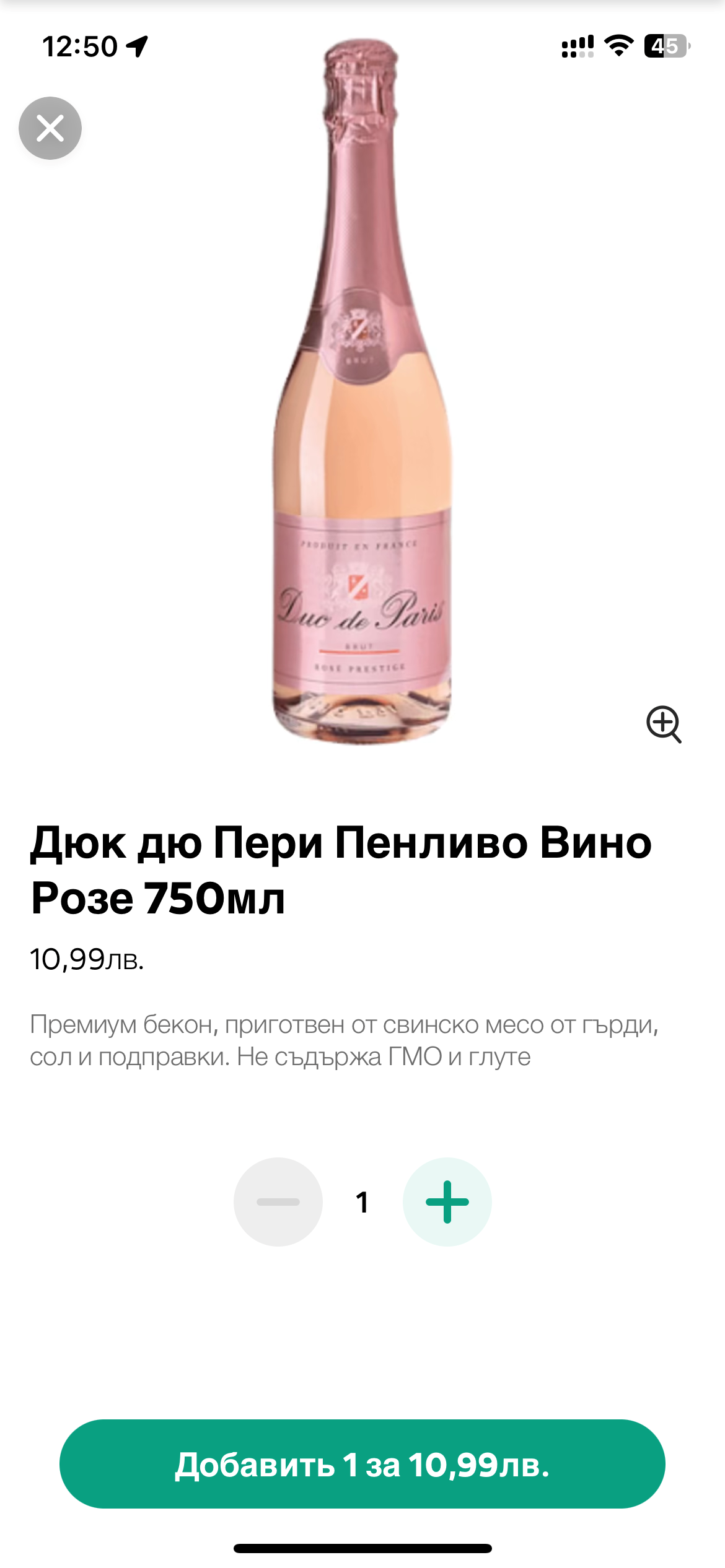Decrease quantity with the minus button
The width and height of the screenshot is (725, 1568).
click(278, 1202)
